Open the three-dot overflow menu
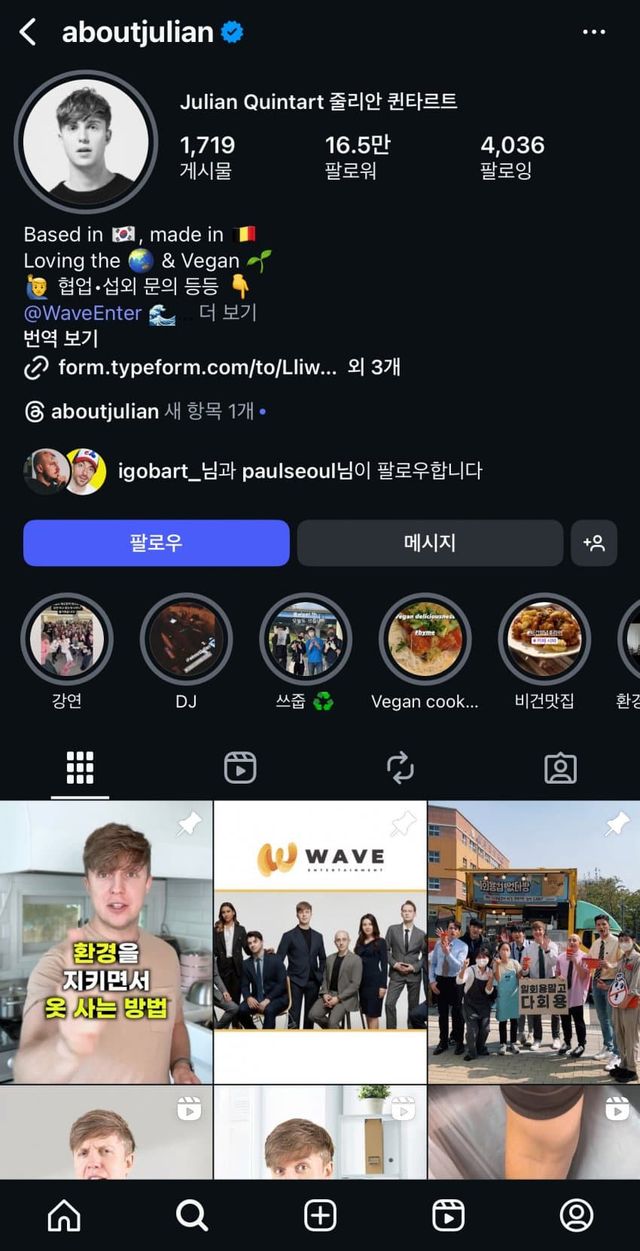The image size is (640, 1251). [x=594, y=32]
